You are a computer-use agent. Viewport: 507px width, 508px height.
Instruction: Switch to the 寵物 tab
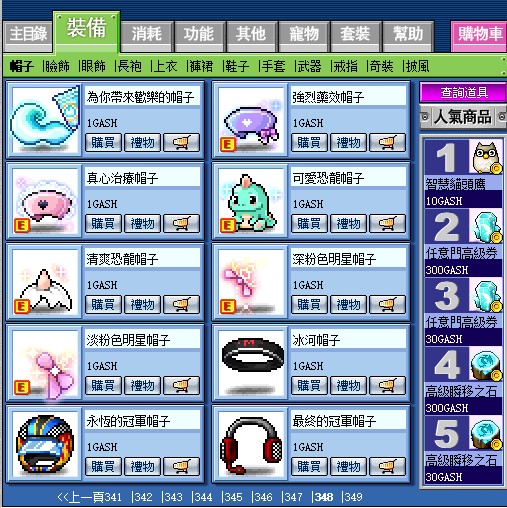(x=304, y=35)
